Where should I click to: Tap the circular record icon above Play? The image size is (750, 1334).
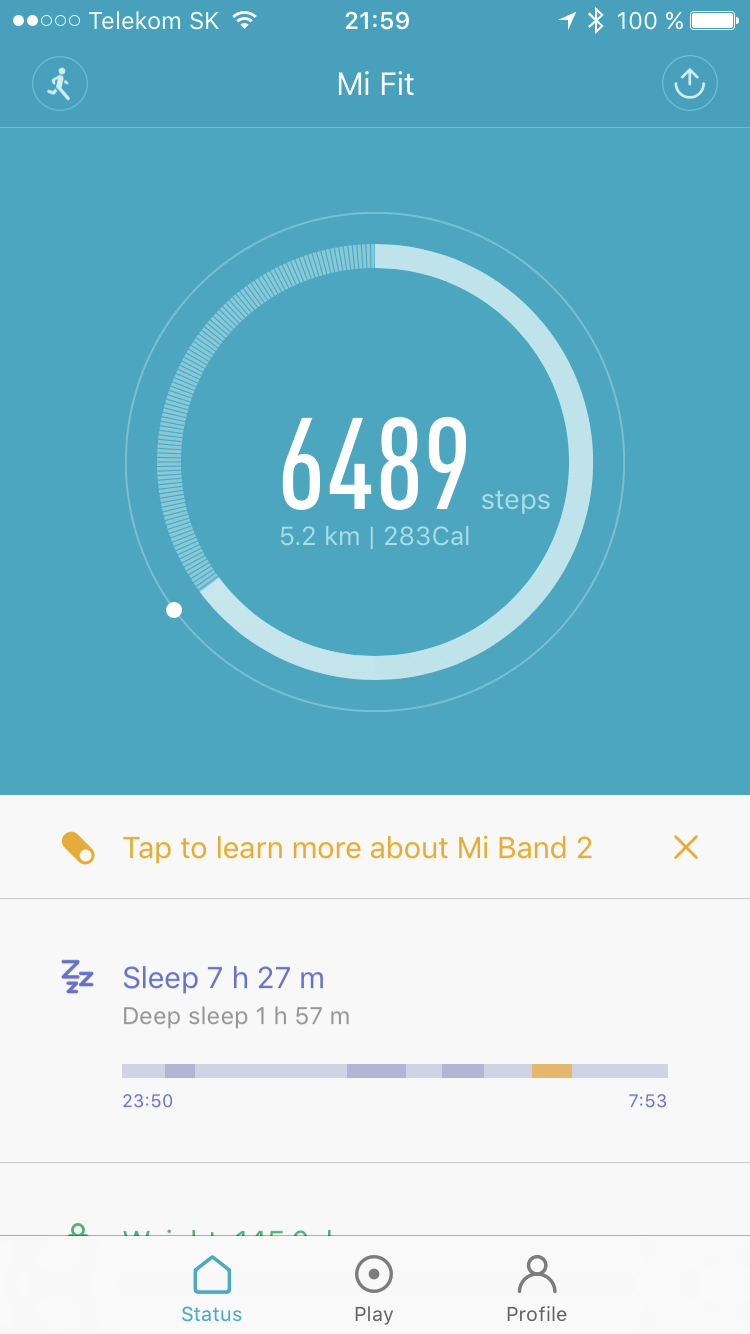click(373, 1273)
